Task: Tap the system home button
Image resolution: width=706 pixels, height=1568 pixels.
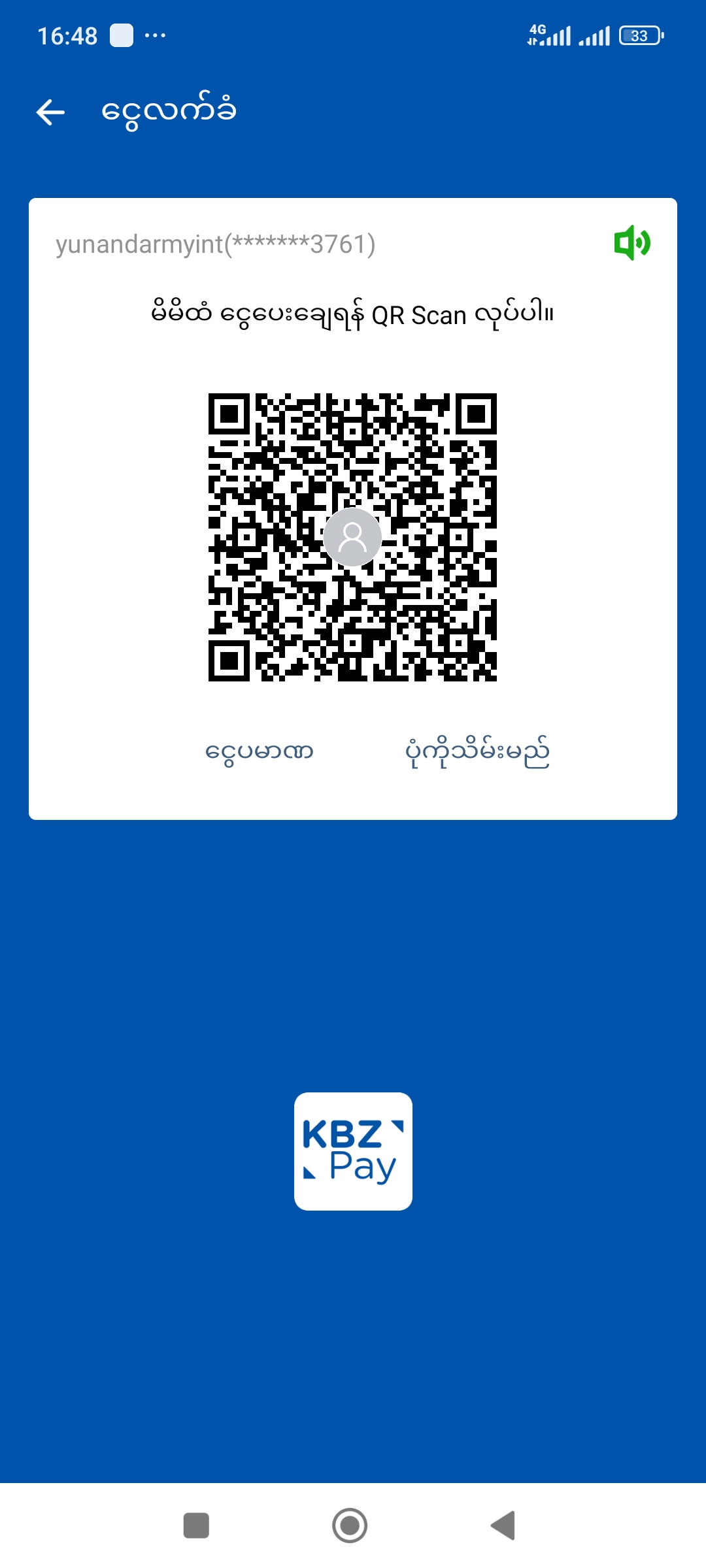Action: tap(350, 1526)
